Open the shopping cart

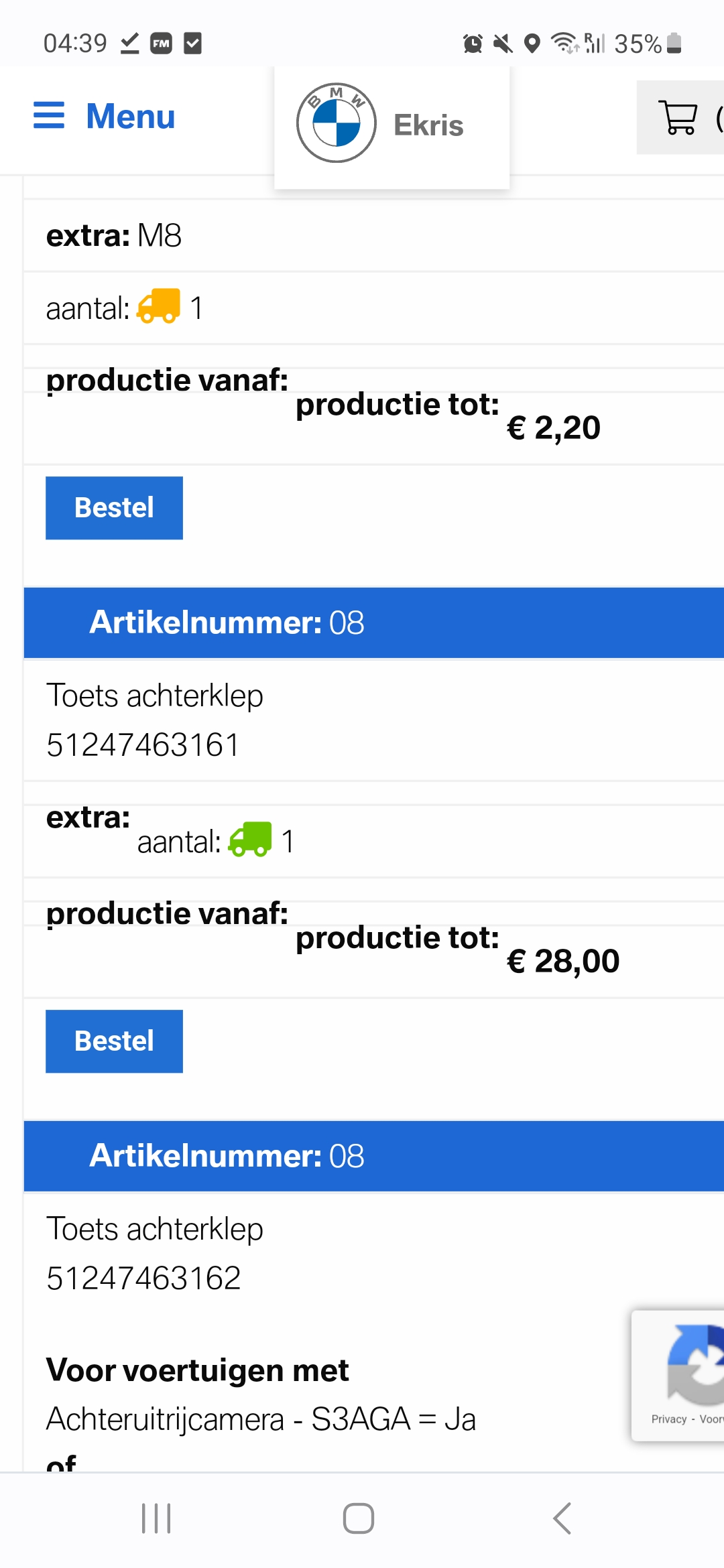680,118
